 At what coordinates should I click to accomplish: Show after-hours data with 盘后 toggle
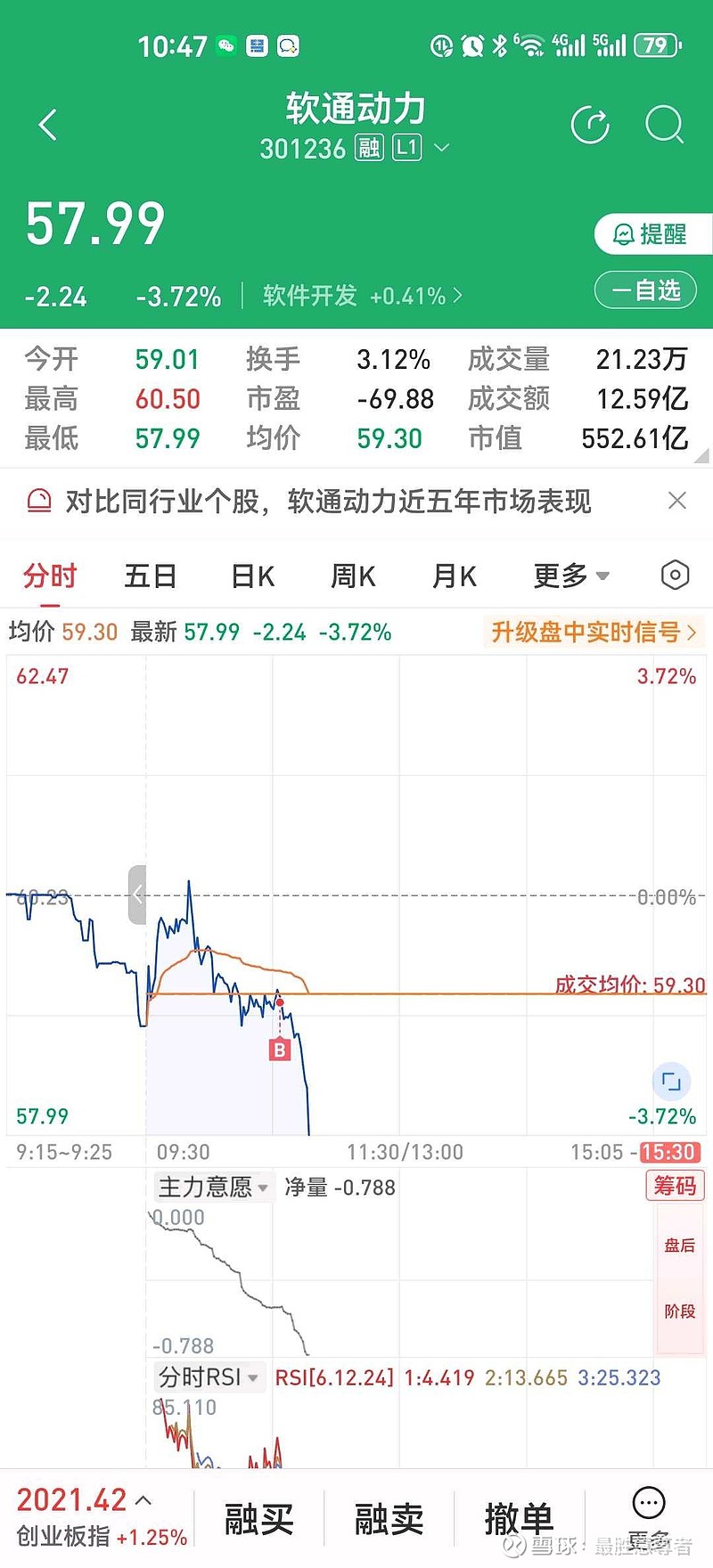(679, 1245)
